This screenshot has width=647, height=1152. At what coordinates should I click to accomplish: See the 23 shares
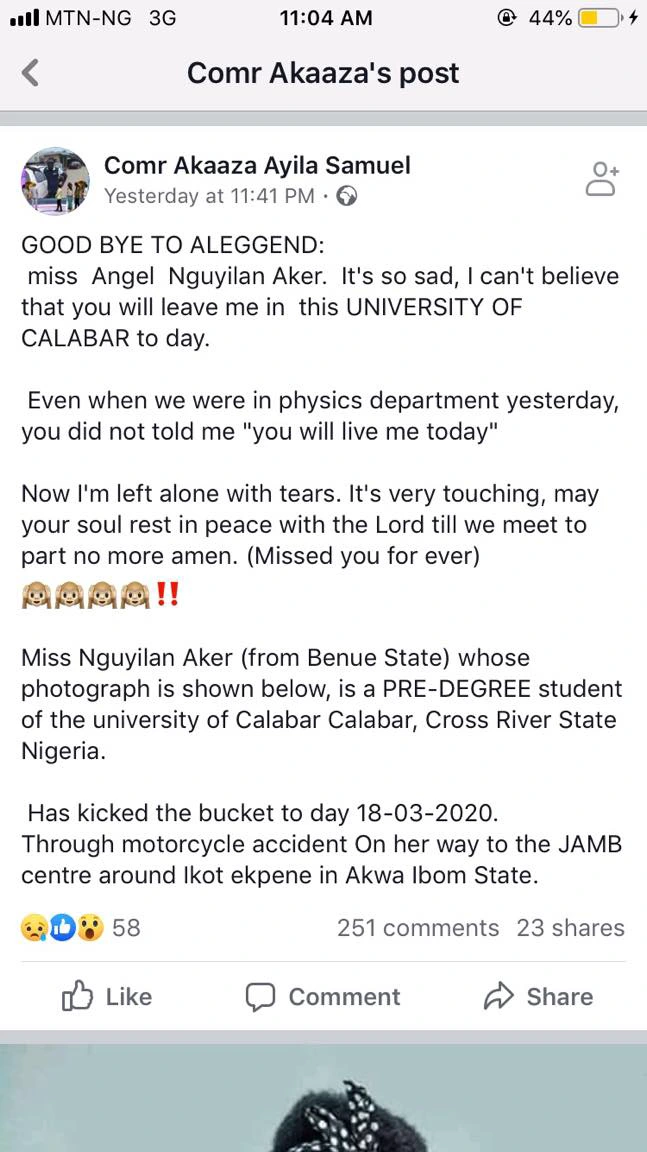[x=570, y=928]
